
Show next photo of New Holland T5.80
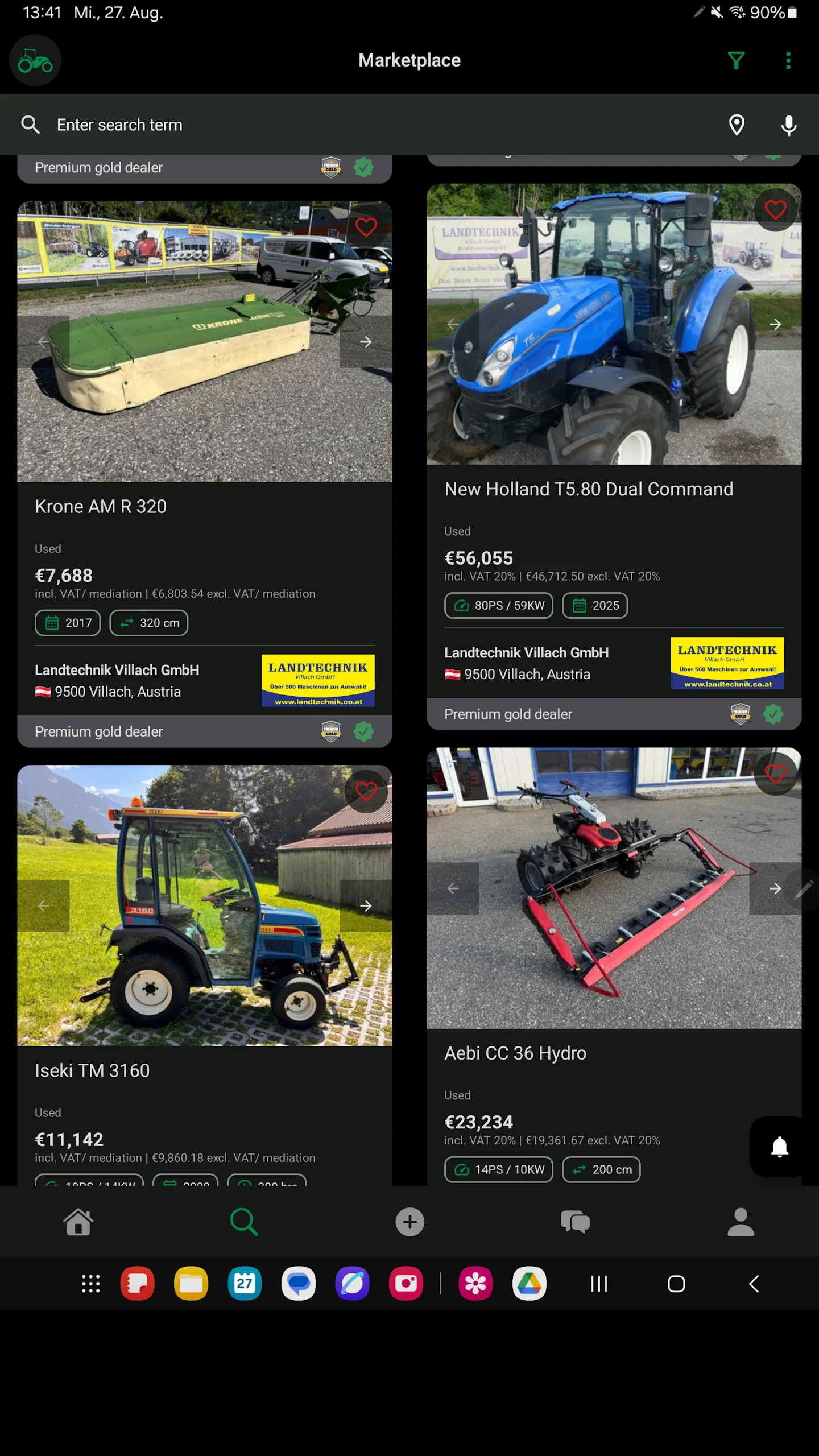tap(775, 324)
